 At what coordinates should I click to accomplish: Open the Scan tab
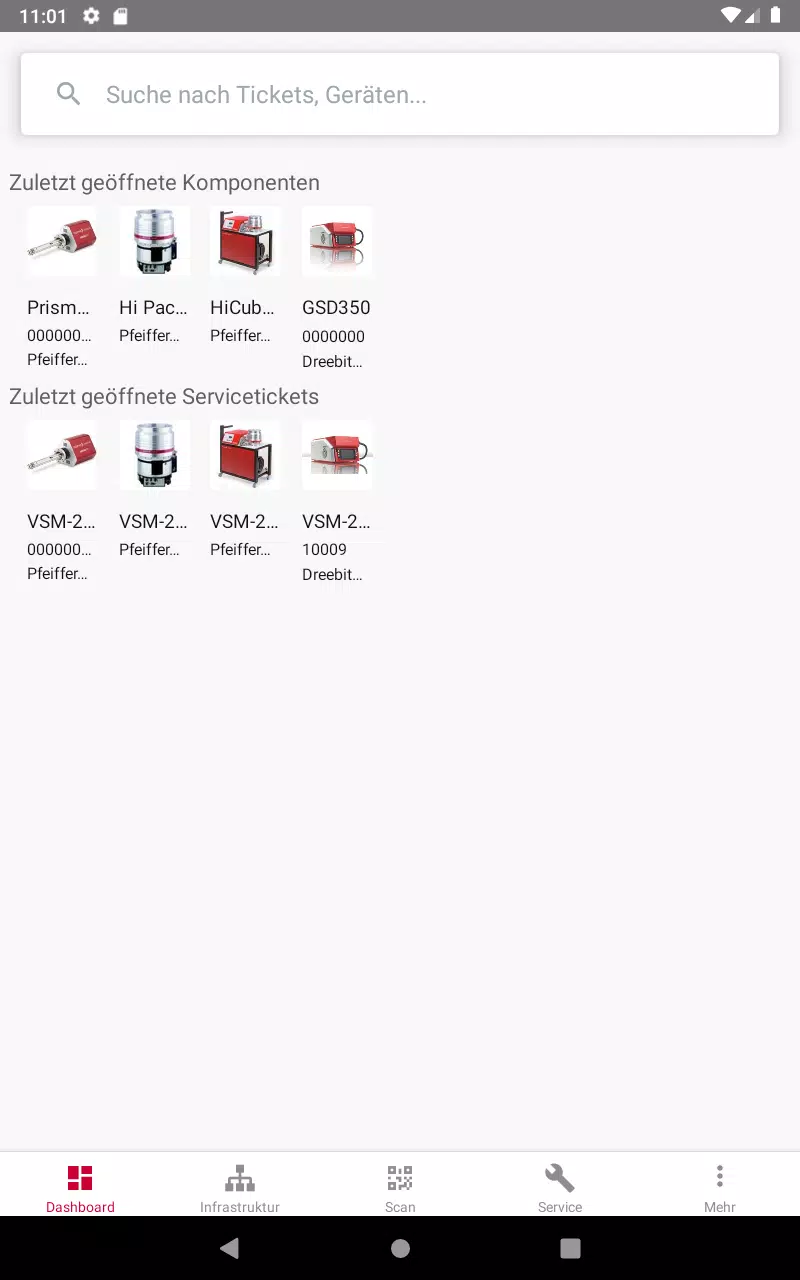(400, 1187)
